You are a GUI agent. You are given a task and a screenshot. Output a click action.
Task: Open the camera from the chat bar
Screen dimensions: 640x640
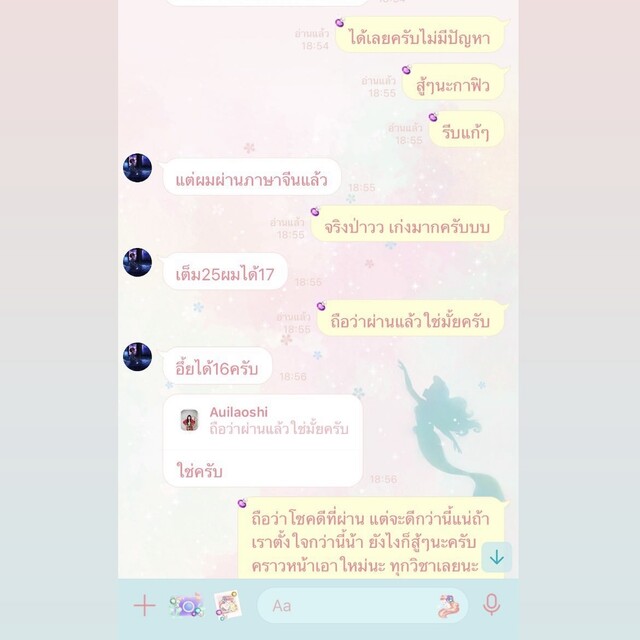[x=186, y=605]
